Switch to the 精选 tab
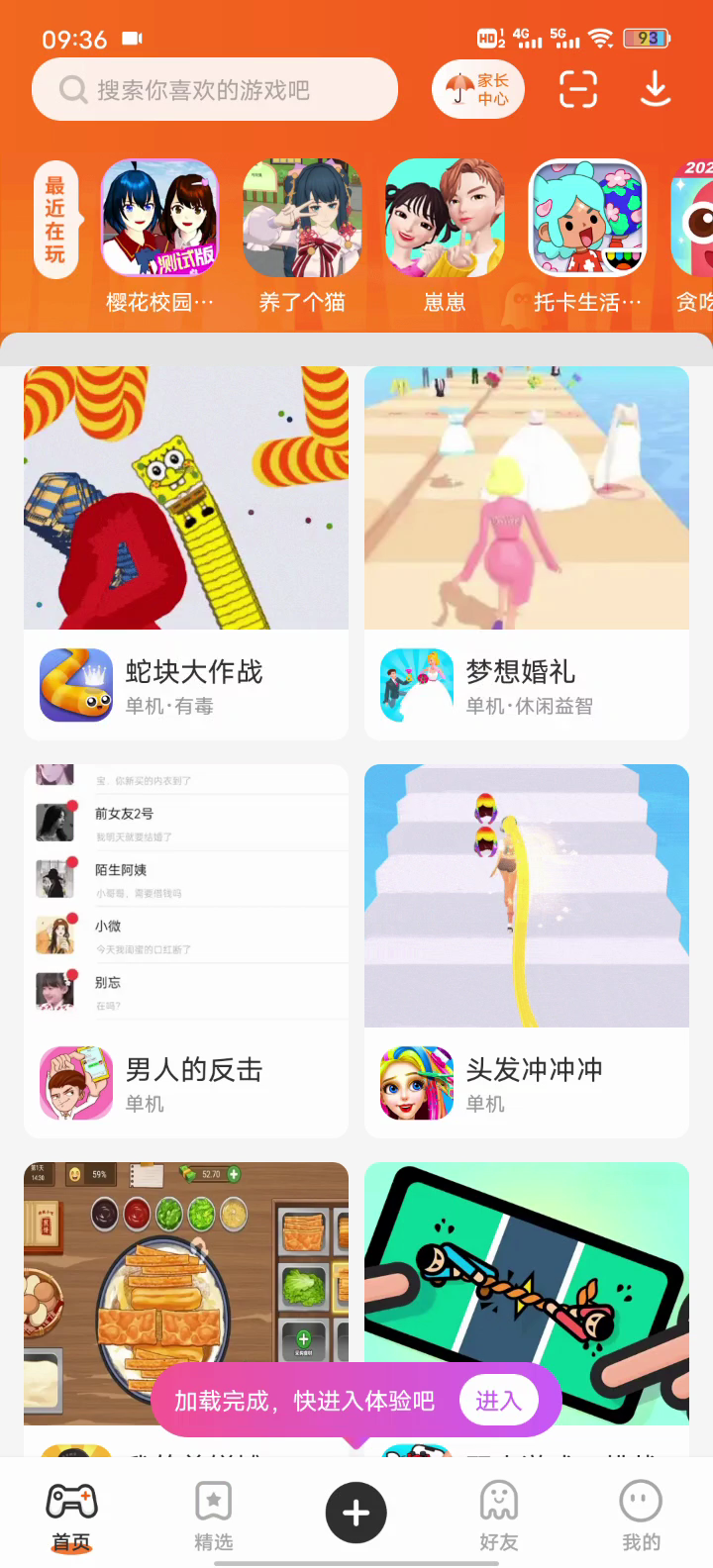This screenshot has width=713, height=1568. pyautogui.click(x=214, y=1515)
